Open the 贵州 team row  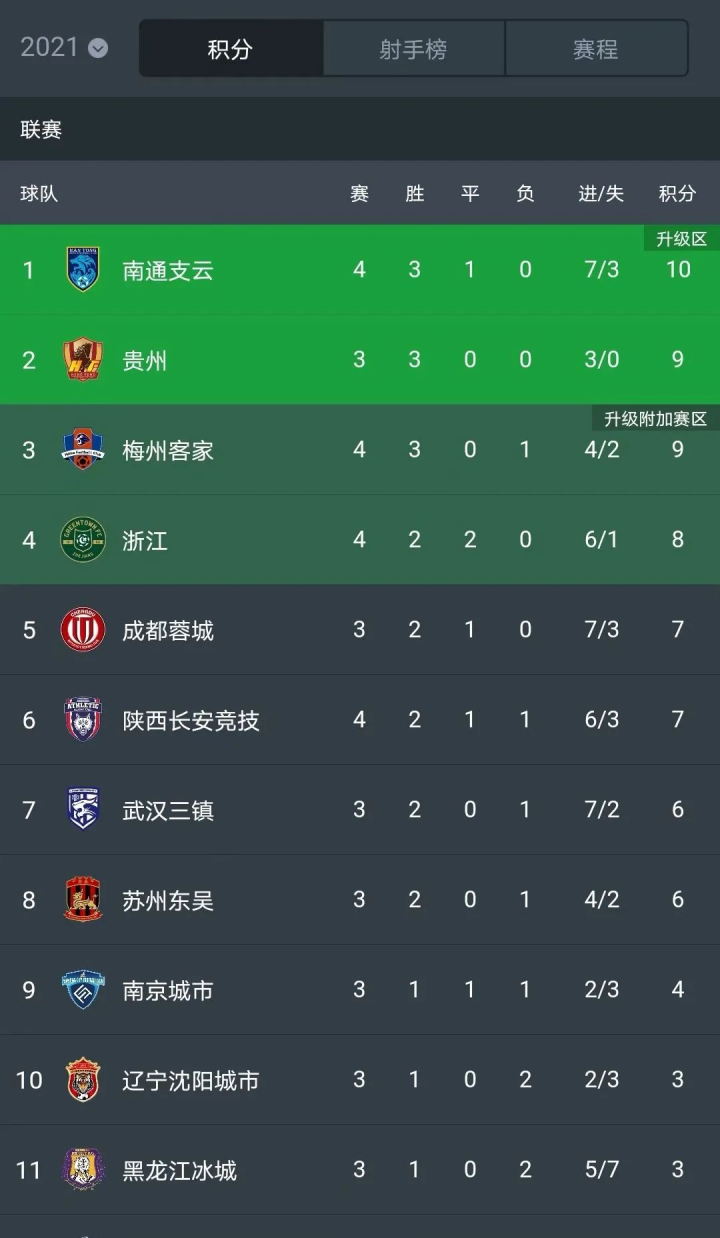(145, 360)
